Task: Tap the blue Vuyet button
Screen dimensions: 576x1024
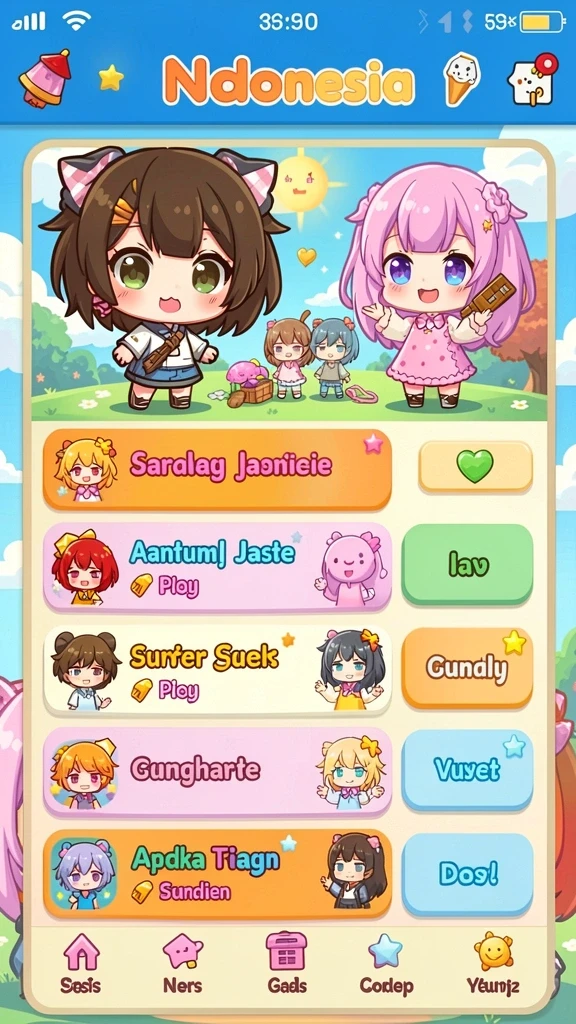Action: pyautogui.click(x=467, y=770)
